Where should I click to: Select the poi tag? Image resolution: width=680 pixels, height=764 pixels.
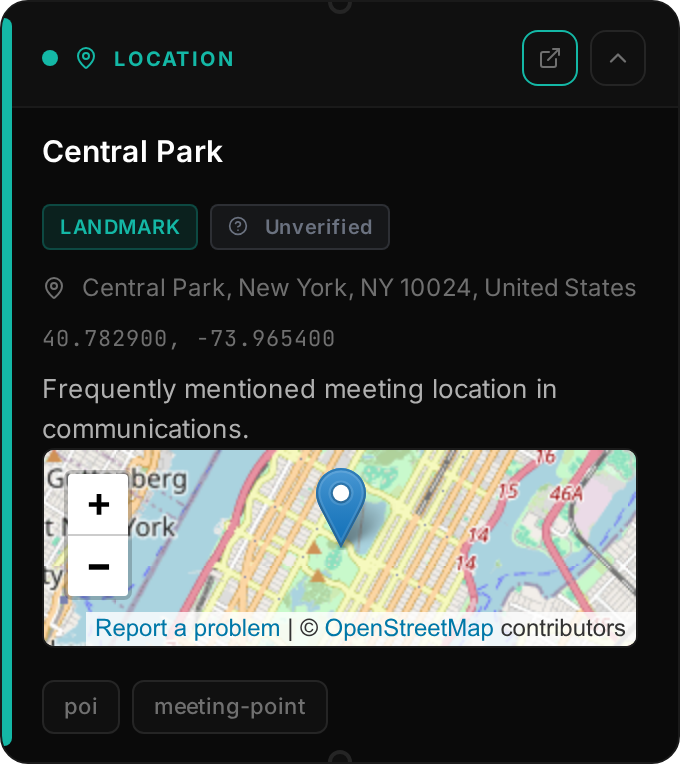coord(81,707)
